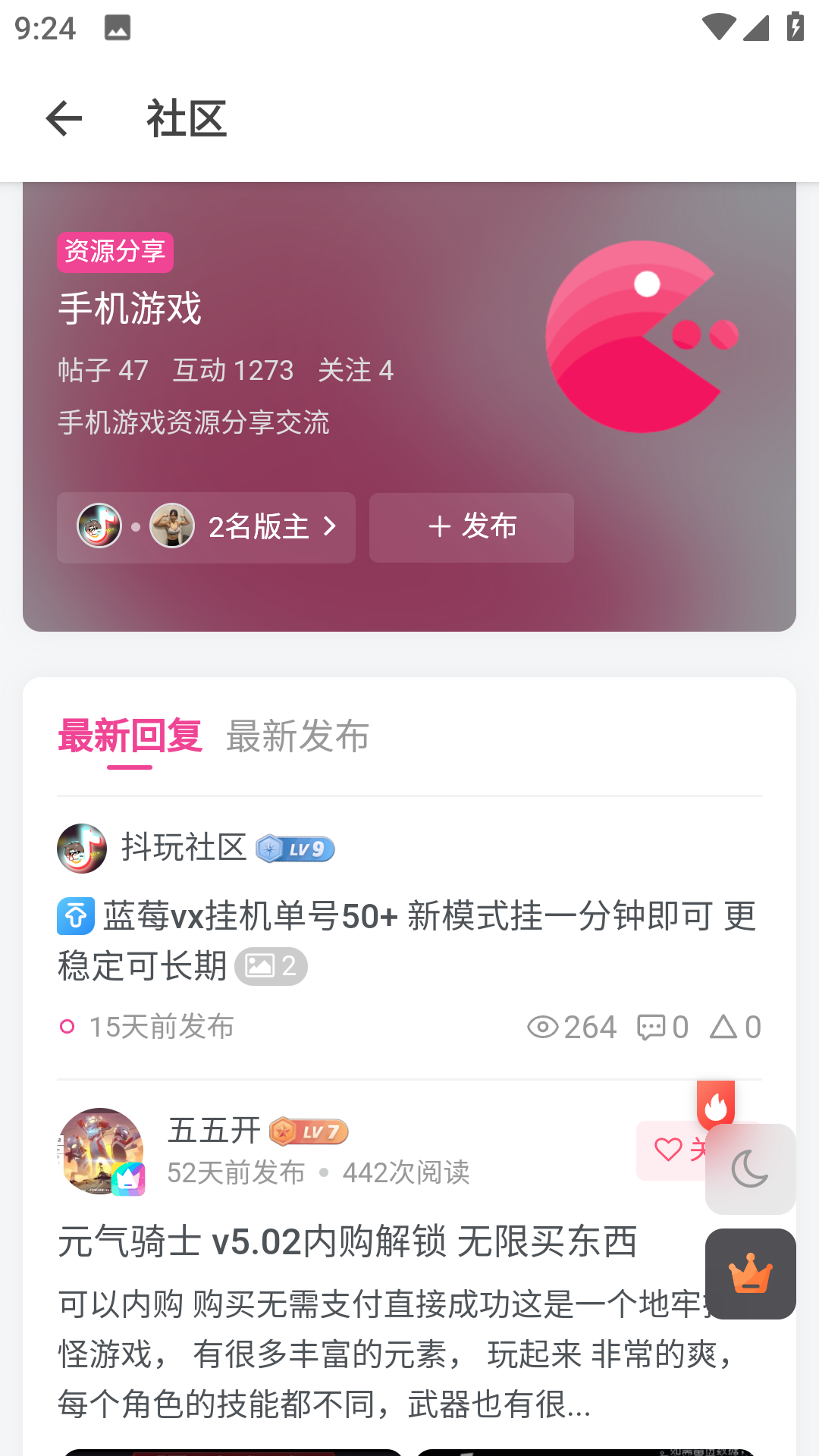Switch to the 最新发布 tab
819x1456 pixels.
click(x=297, y=736)
